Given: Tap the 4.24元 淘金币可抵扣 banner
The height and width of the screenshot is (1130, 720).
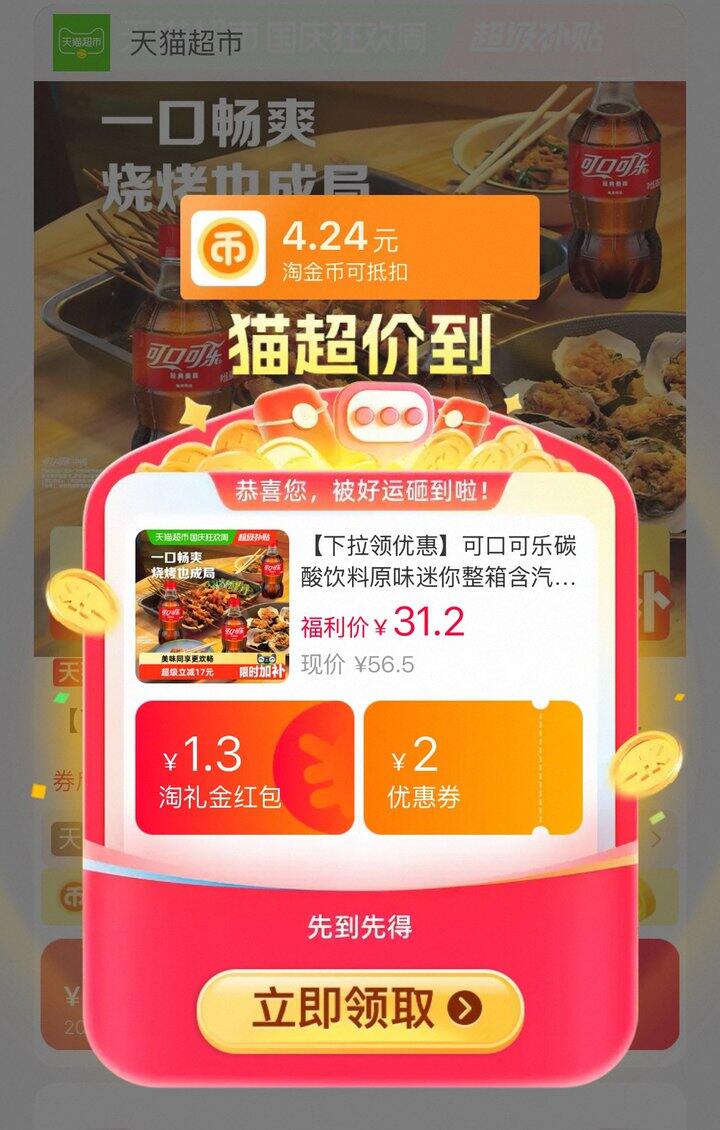Looking at the screenshot, I should (360, 247).
